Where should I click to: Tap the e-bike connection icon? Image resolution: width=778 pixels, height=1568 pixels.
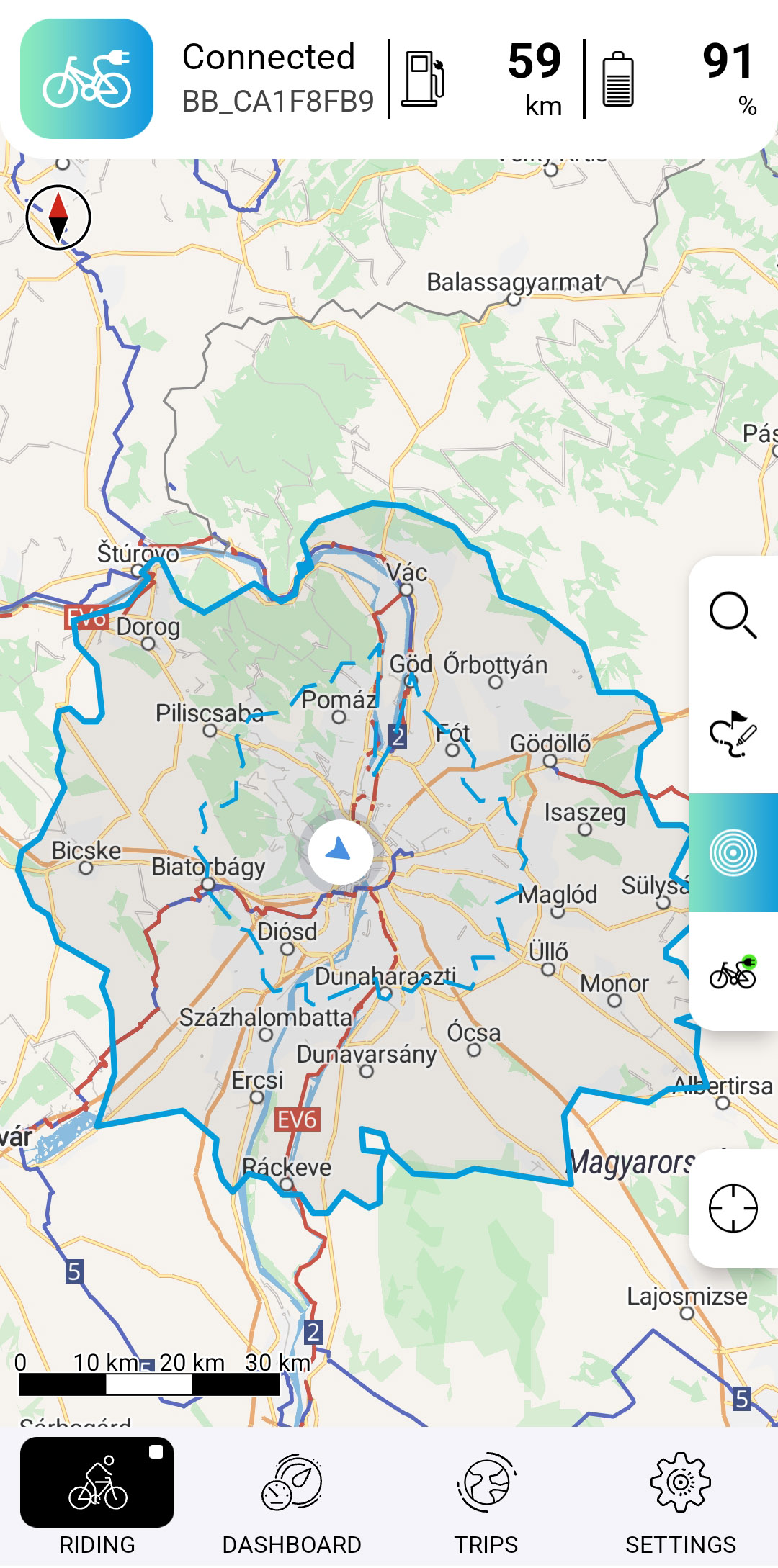click(86, 79)
